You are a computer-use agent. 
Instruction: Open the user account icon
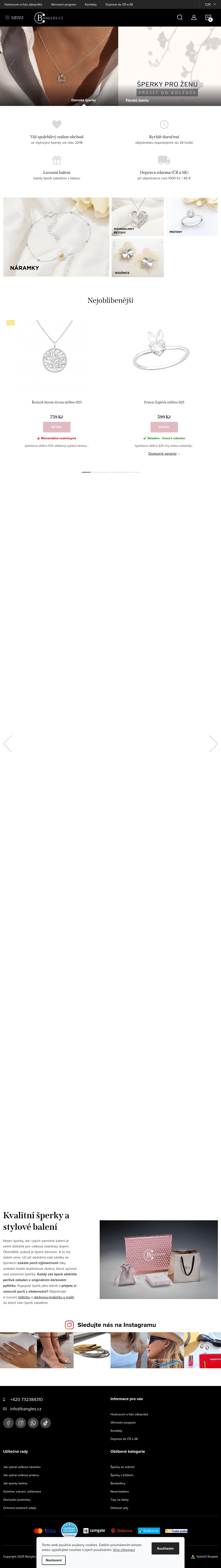click(x=194, y=18)
